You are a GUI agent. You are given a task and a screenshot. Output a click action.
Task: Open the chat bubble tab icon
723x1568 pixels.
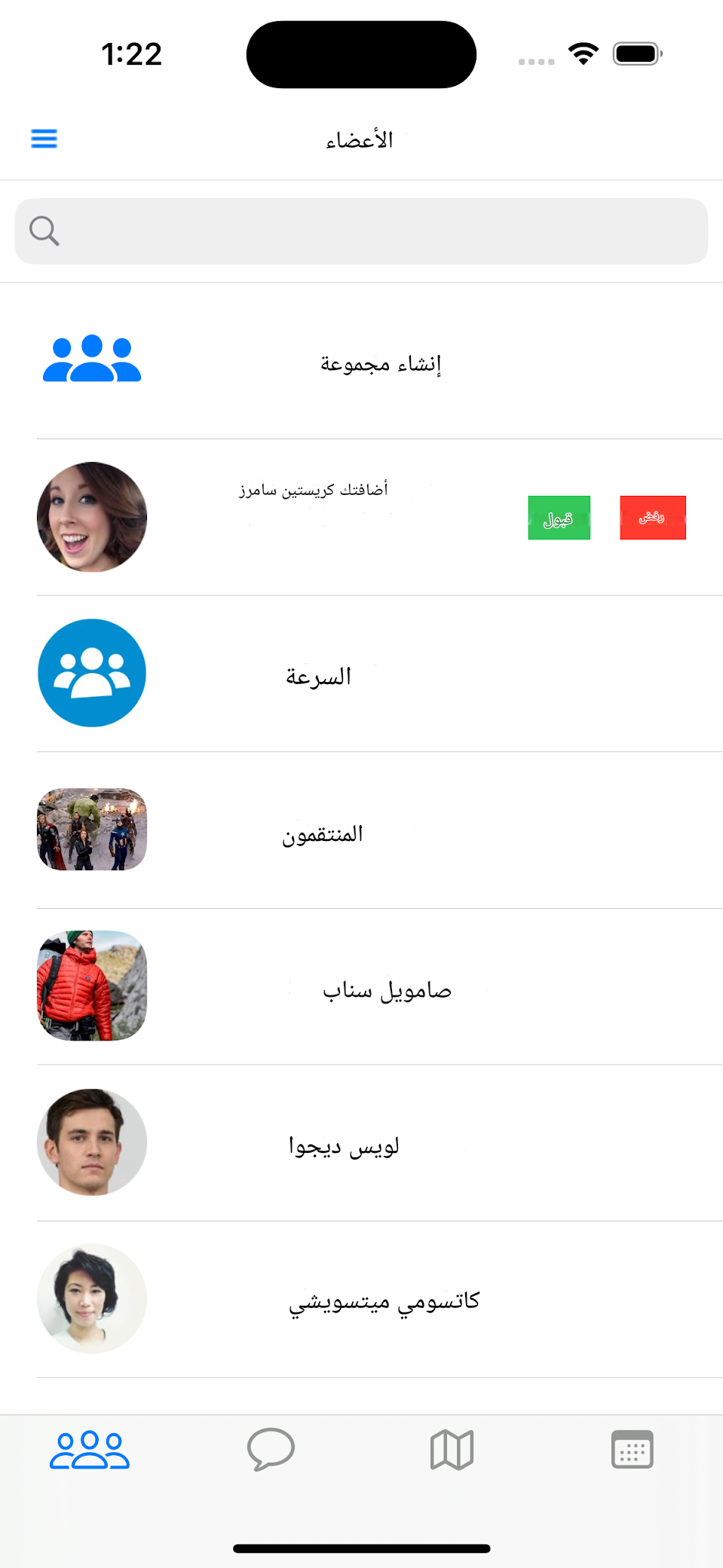point(271,1447)
